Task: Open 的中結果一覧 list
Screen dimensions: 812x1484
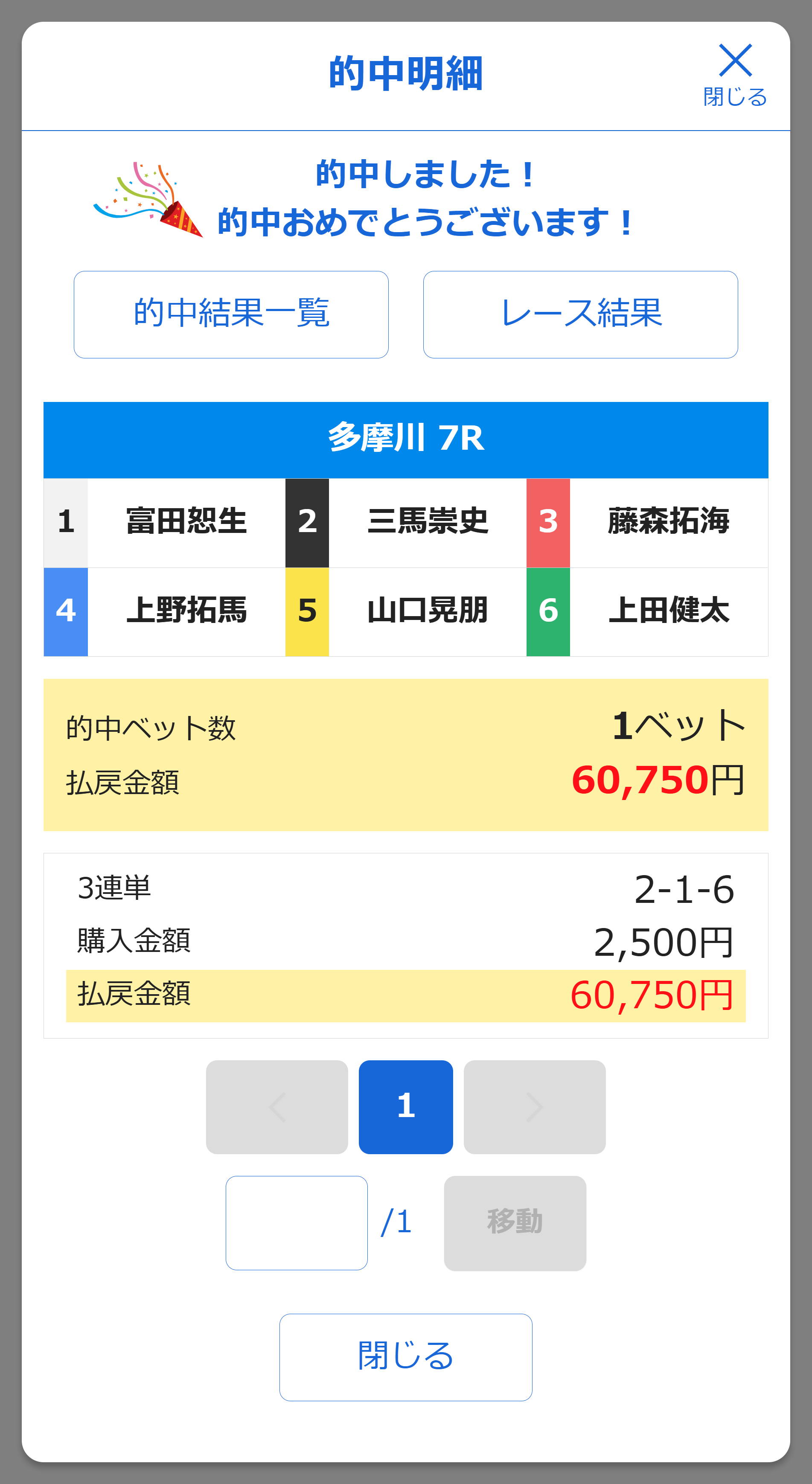Action: tap(231, 314)
